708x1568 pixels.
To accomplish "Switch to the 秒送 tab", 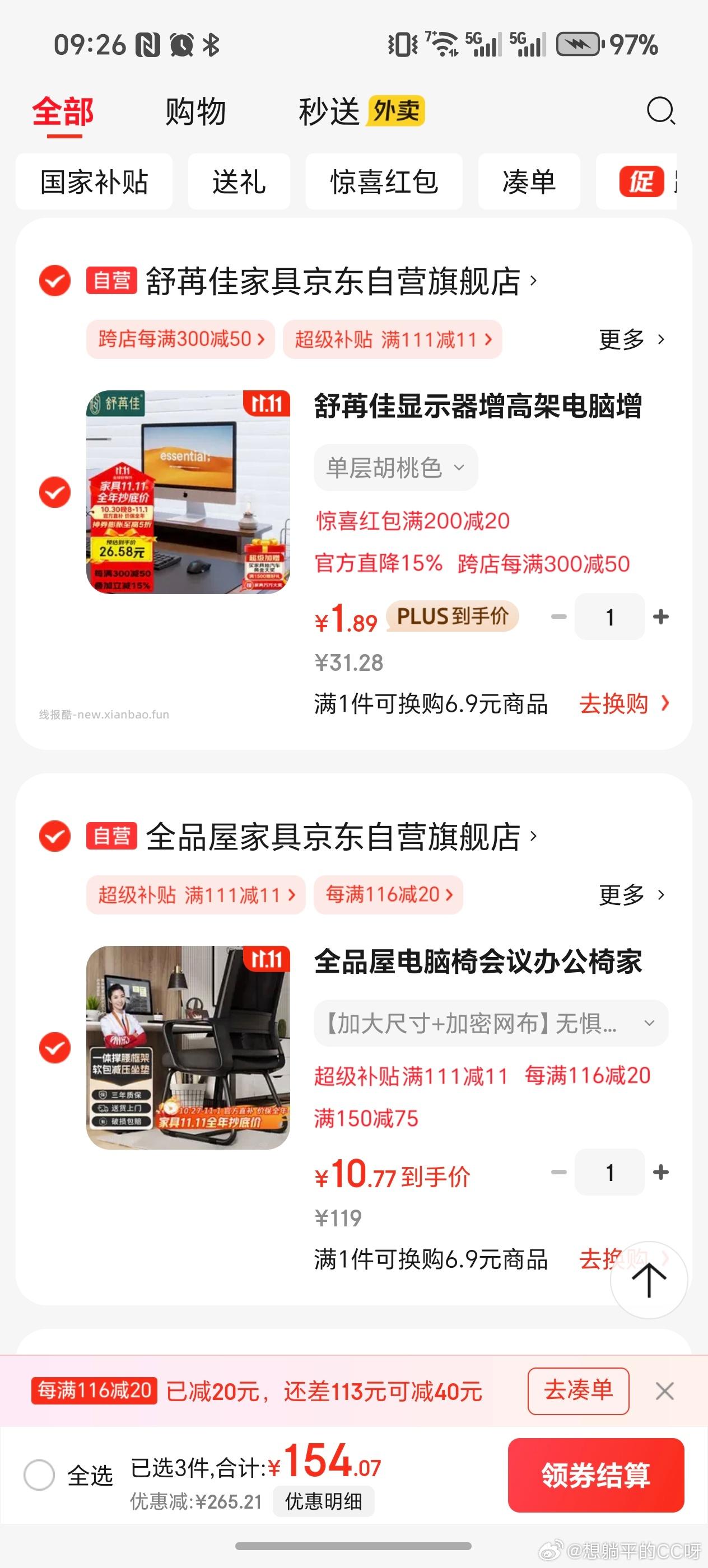I will [x=328, y=111].
